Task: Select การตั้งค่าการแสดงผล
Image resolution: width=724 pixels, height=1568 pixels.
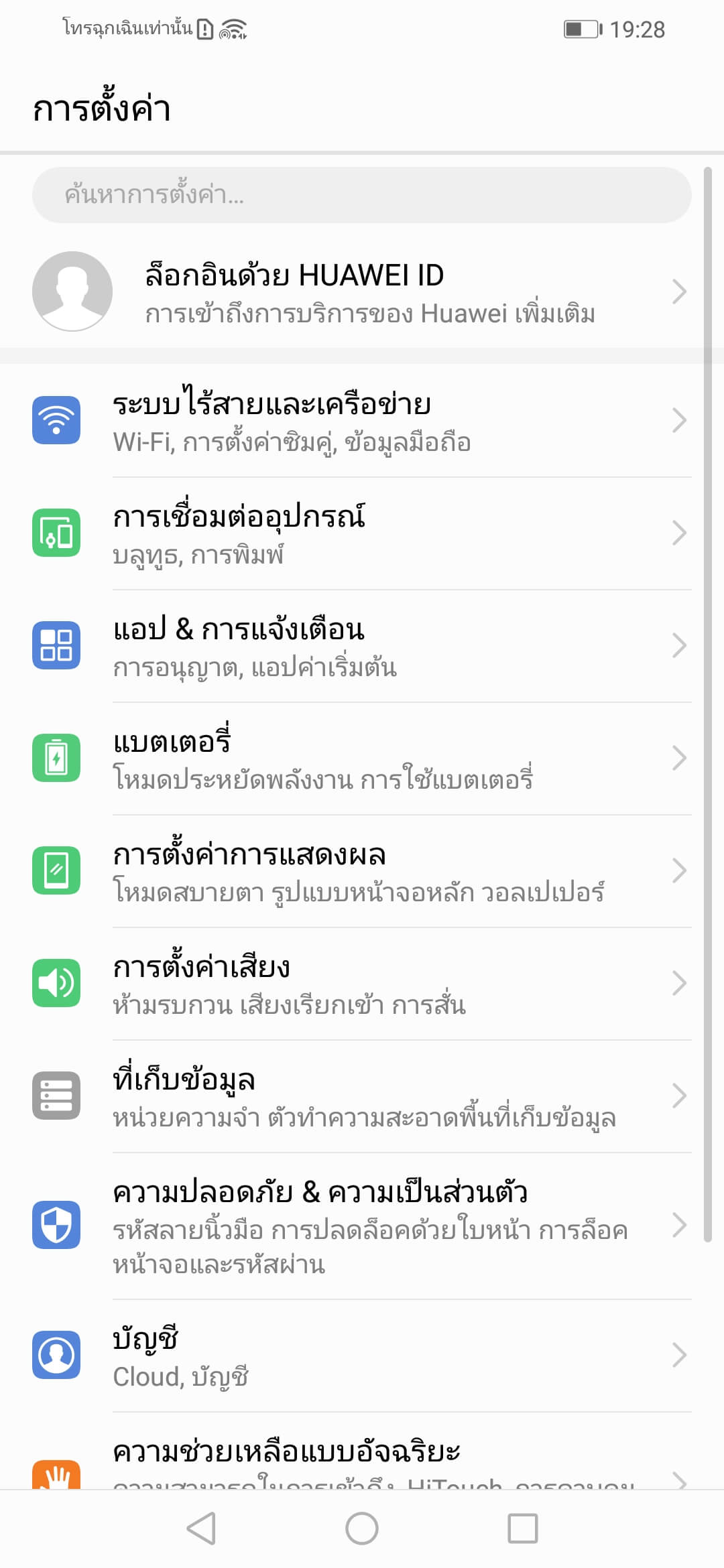Action: point(362,871)
